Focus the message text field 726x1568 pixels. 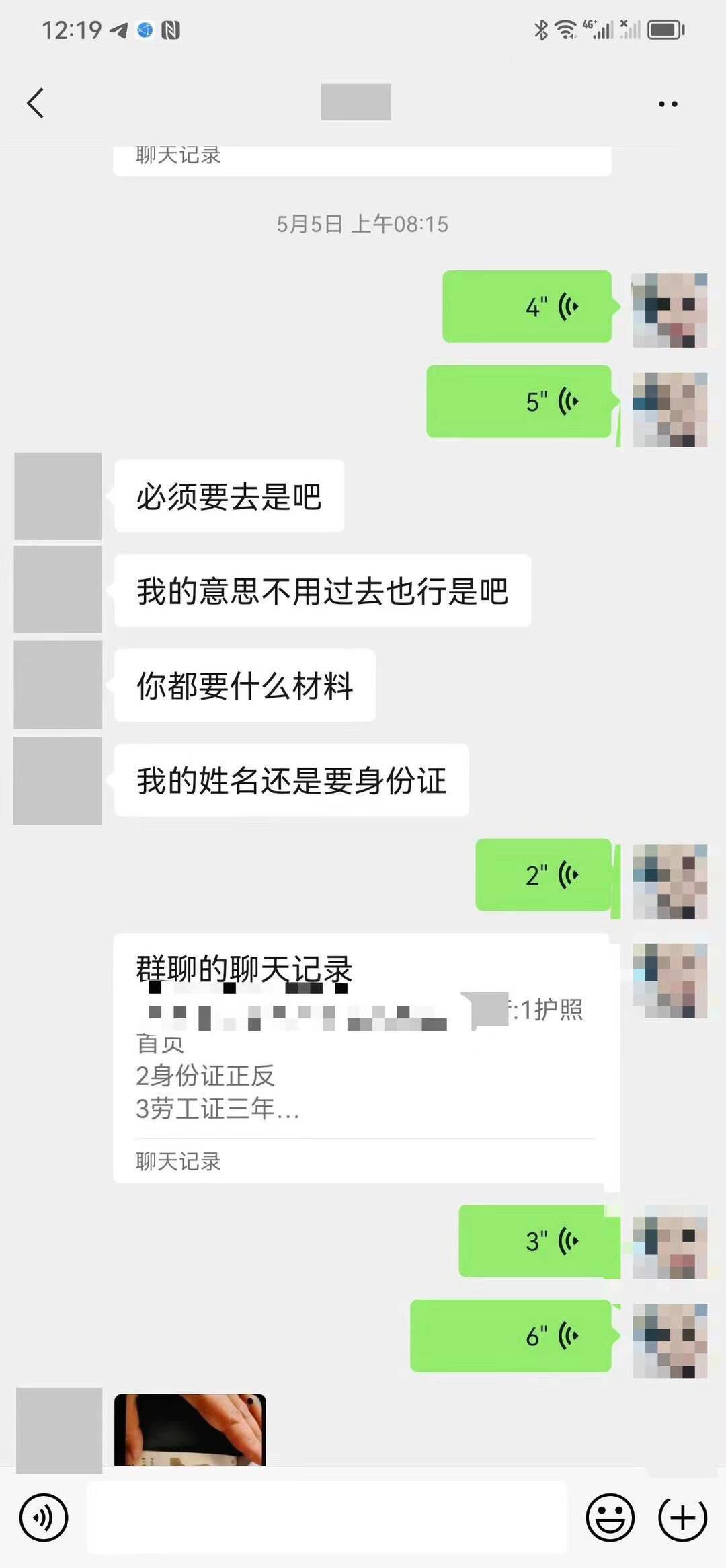pos(327,1518)
